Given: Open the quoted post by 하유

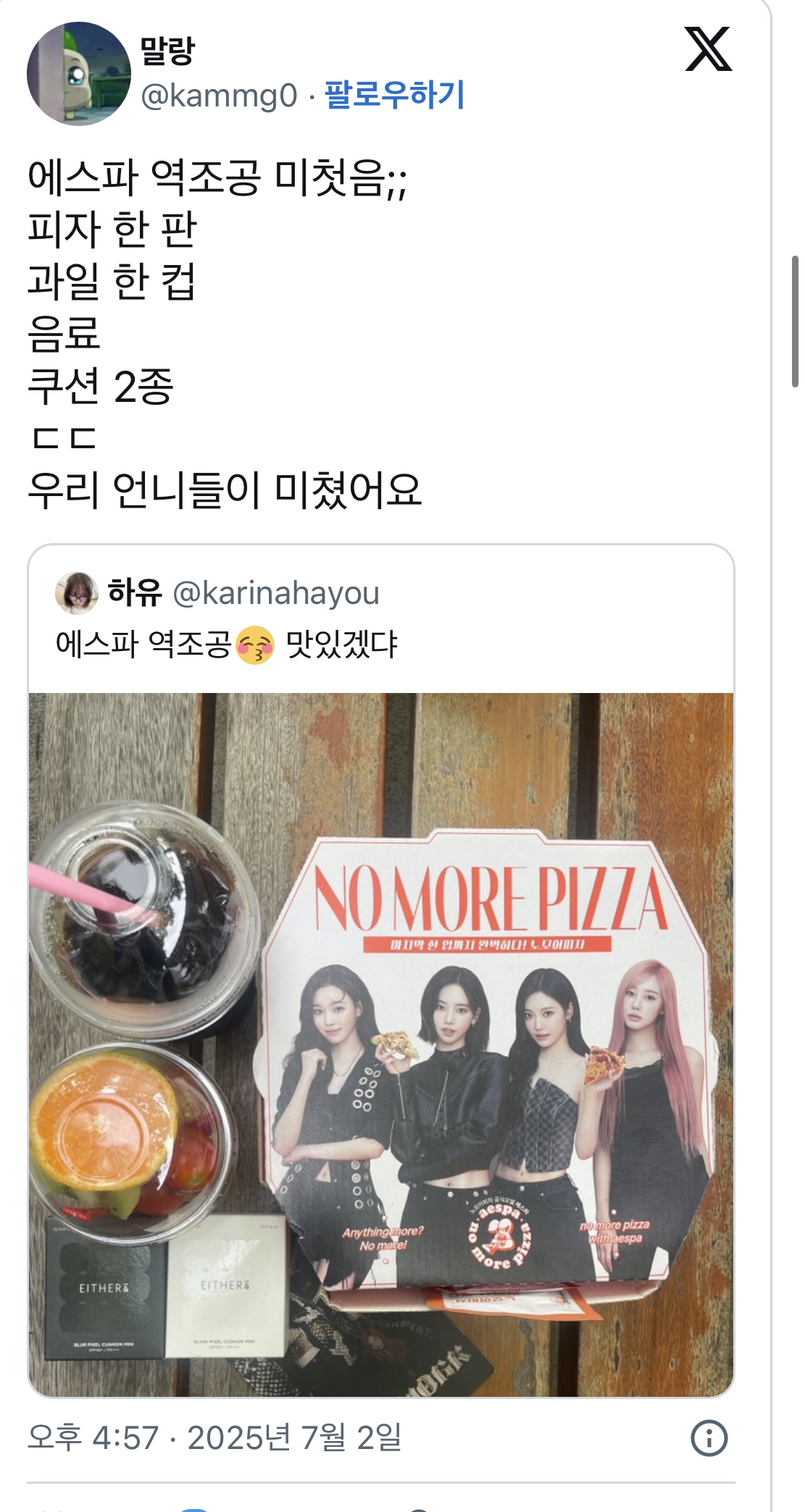Looking at the screenshot, I should tap(381, 971).
